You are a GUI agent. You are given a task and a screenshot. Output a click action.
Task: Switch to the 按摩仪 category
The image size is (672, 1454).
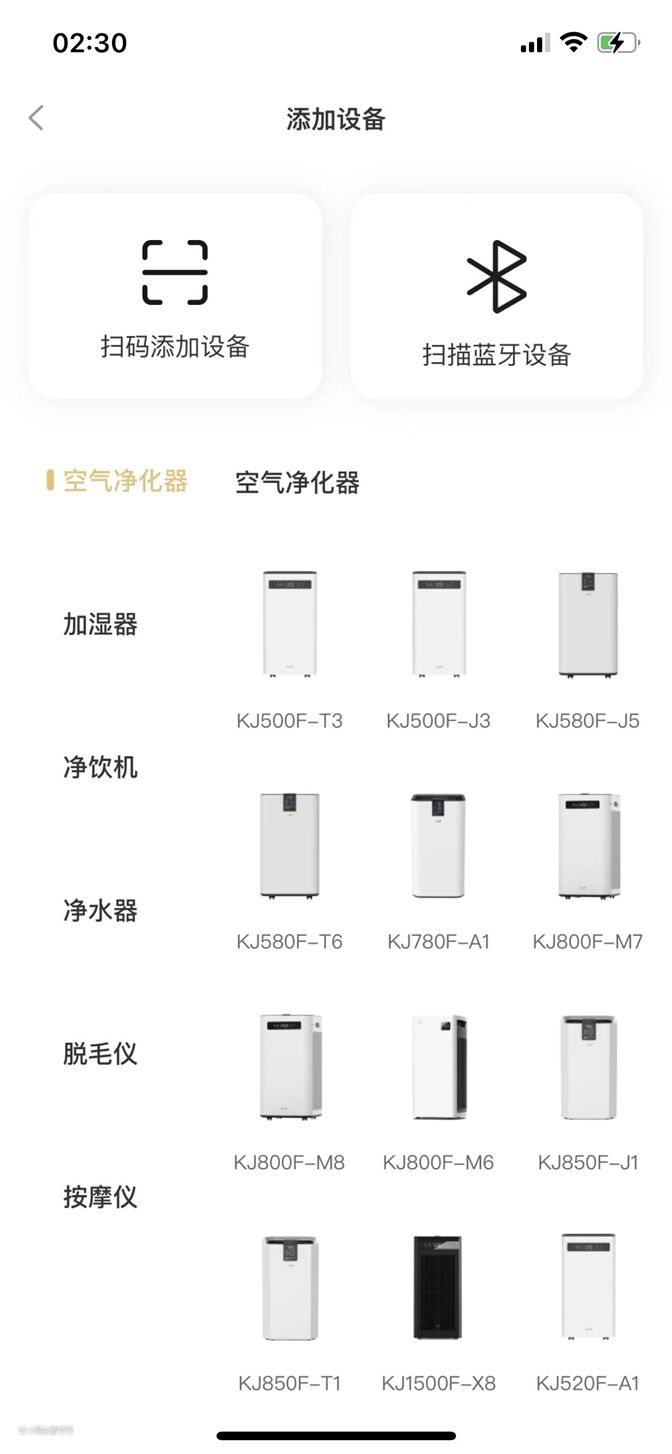click(x=100, y=1197)
